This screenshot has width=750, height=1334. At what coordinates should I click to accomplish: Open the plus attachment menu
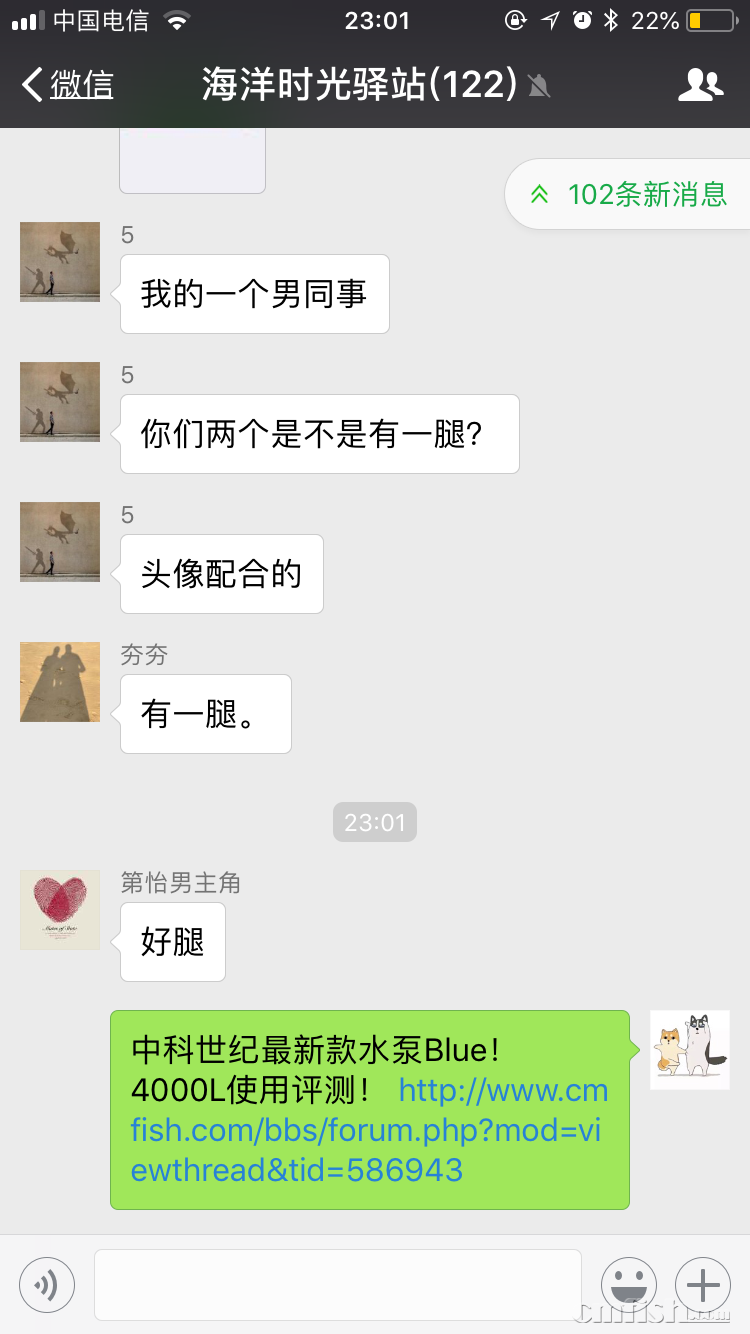pos(703,1284)
